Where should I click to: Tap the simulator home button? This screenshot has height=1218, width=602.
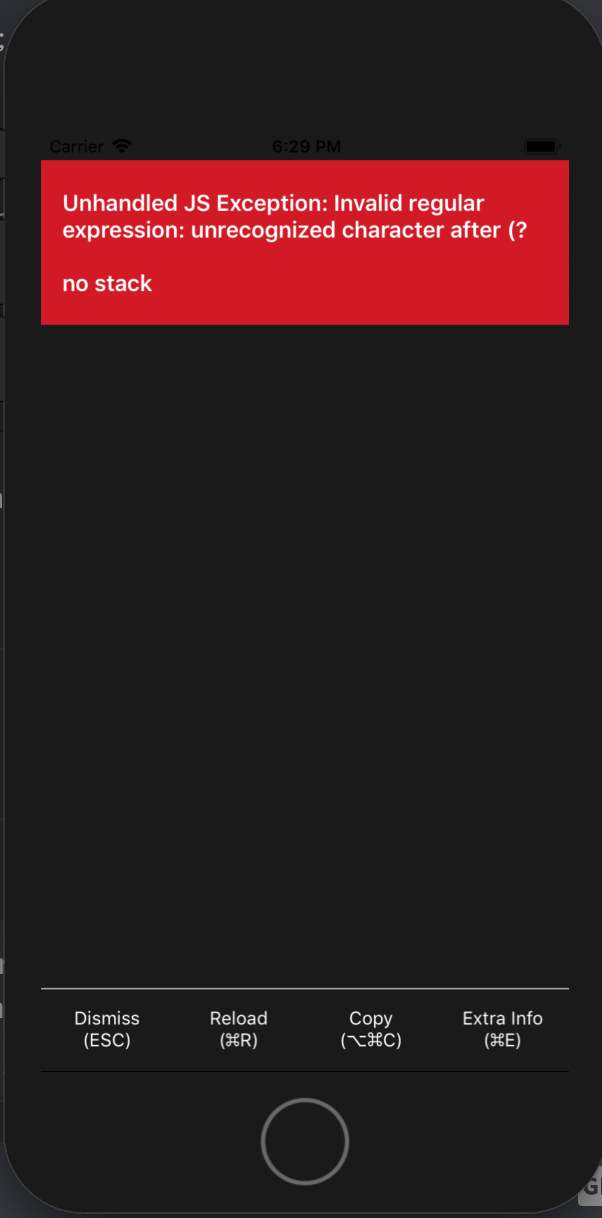pos(305,1142)
